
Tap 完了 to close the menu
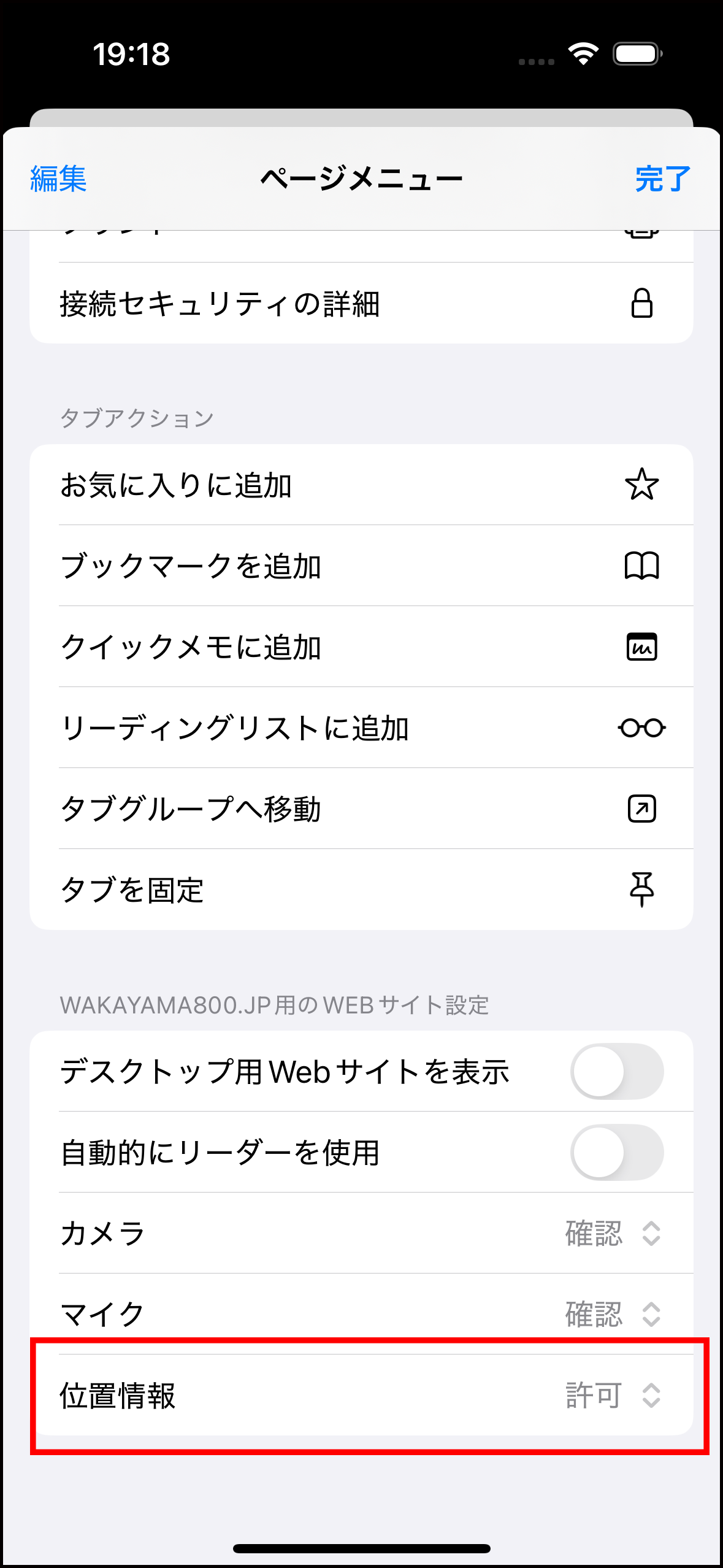663,179
